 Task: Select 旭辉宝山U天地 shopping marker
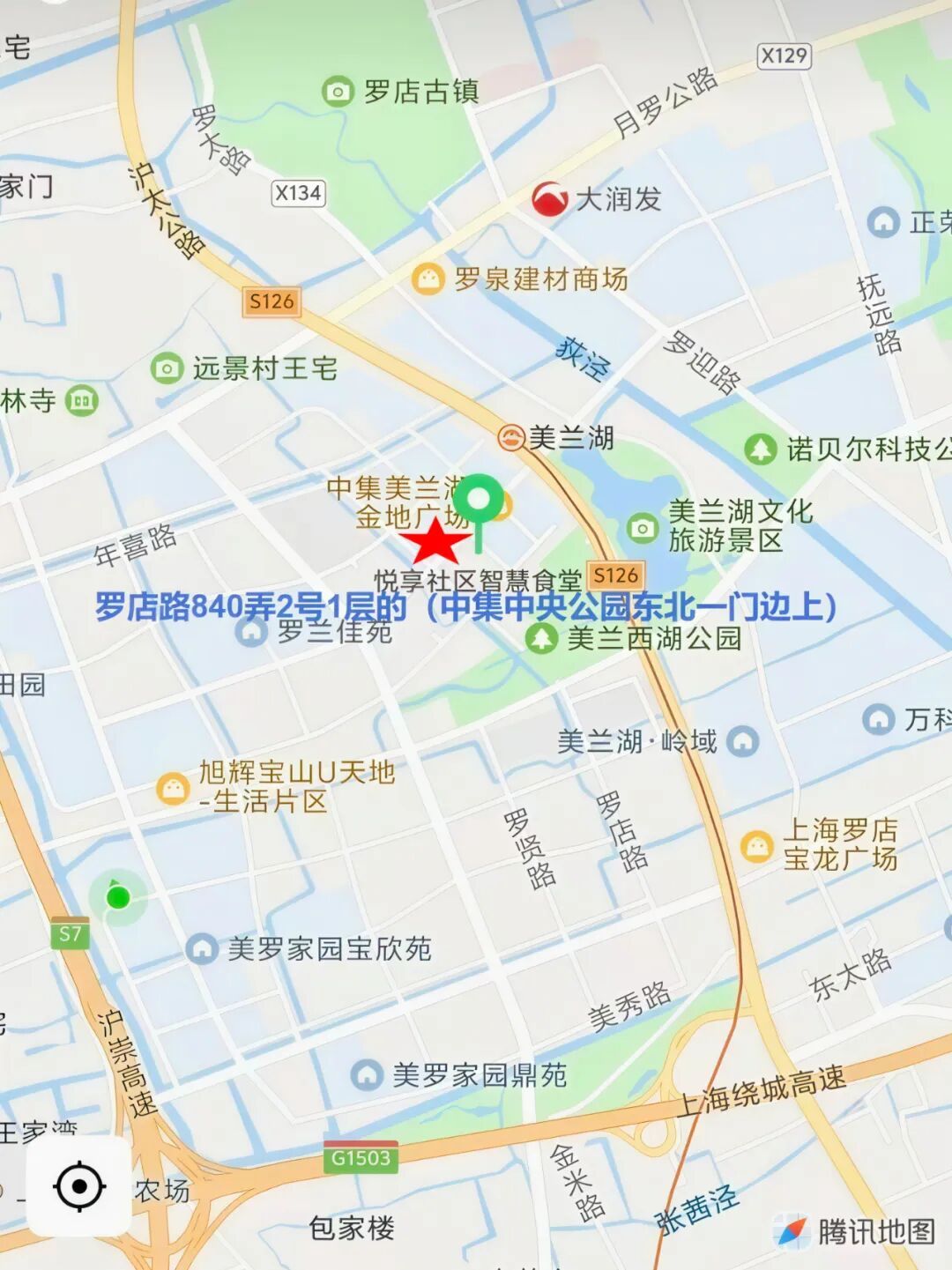point(173,788)
